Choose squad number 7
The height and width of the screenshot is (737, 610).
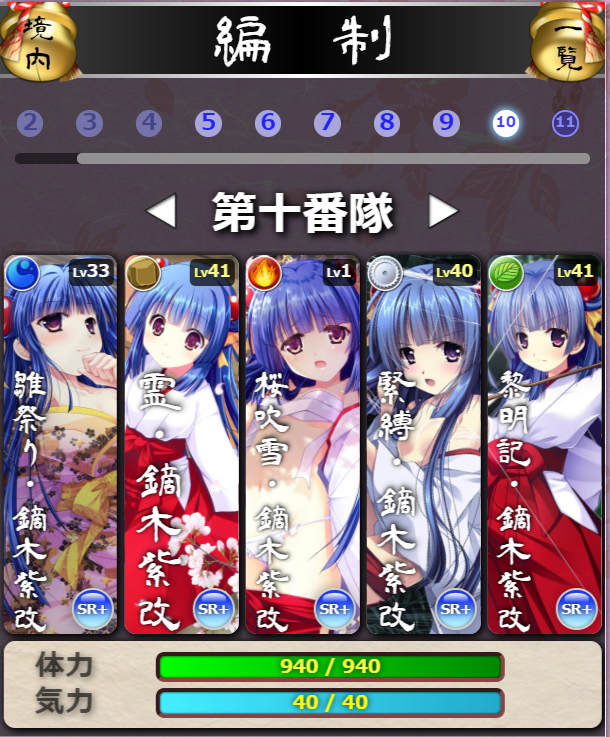click(327, 123)
